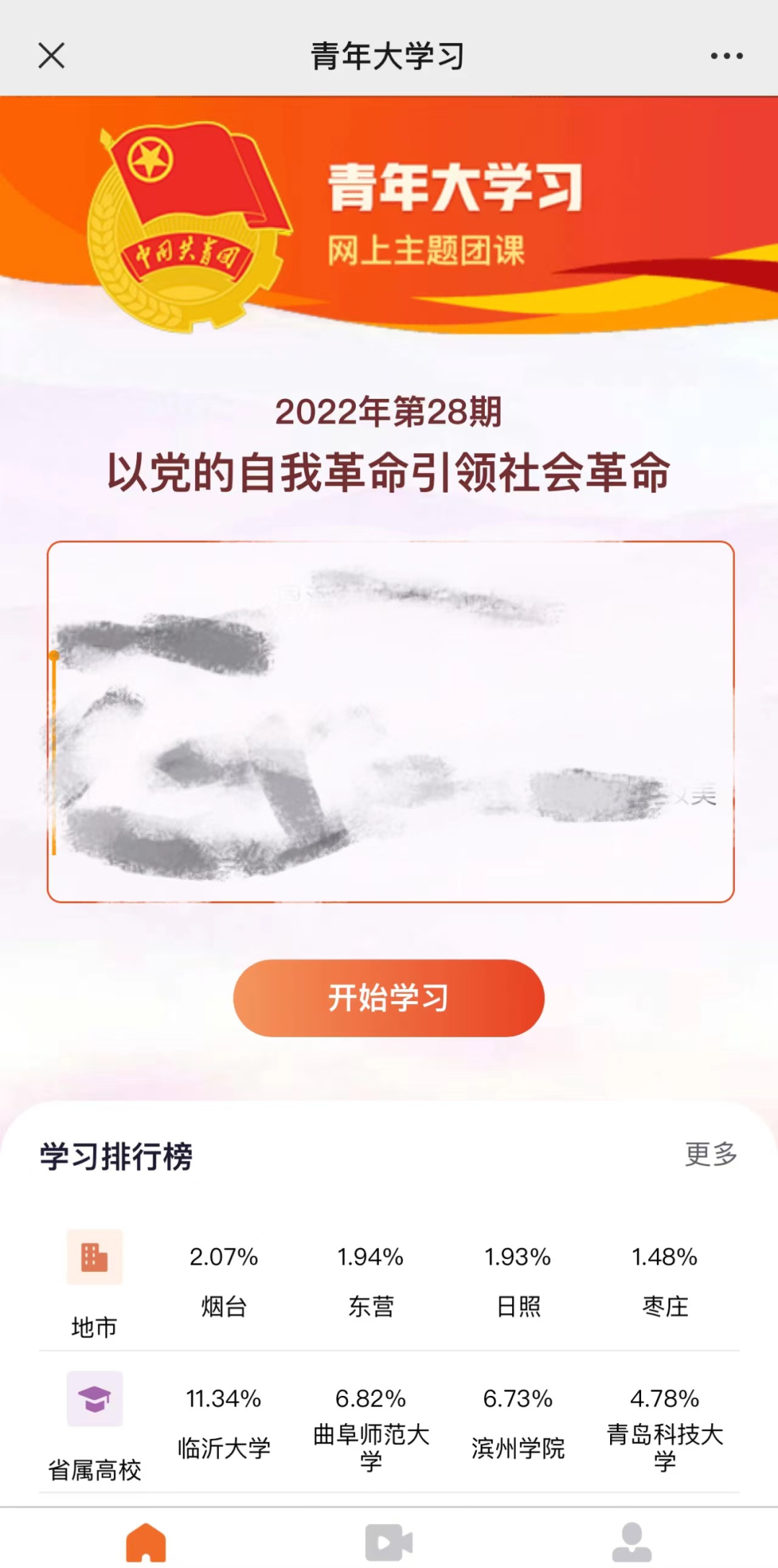Image resolution: width=778 pixels, height=1568 pixels.
Task: Switch to the video tab
Action: (388, 1542)
